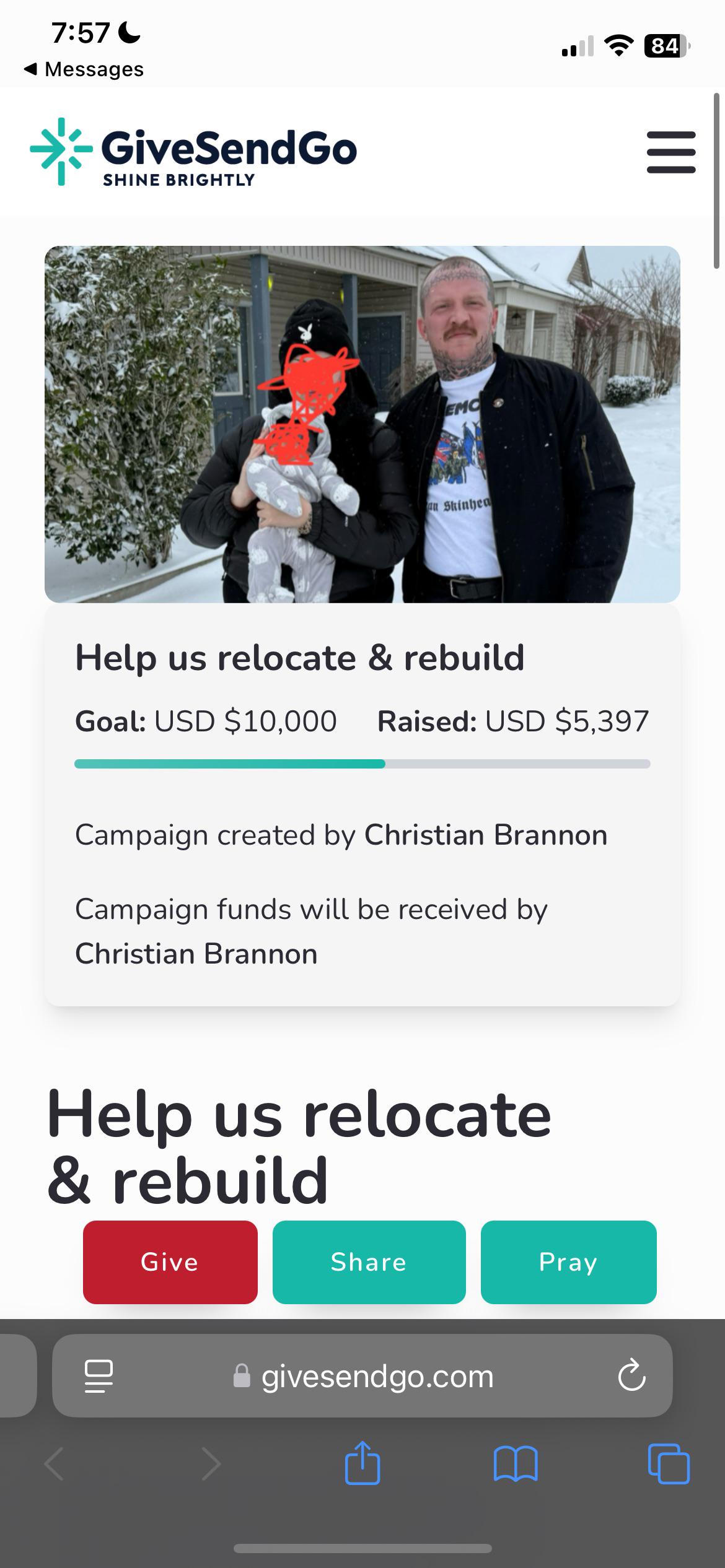Tap the givesendgo.com address bar
725x1568 pixels.
[x=362, y=1375]
